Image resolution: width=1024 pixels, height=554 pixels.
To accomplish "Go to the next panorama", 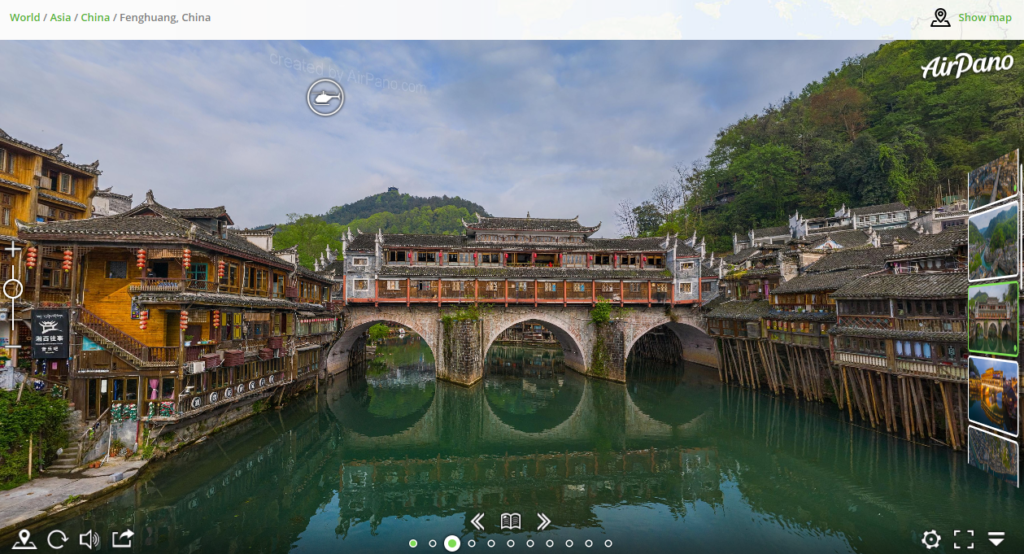I will coord(544,521).
